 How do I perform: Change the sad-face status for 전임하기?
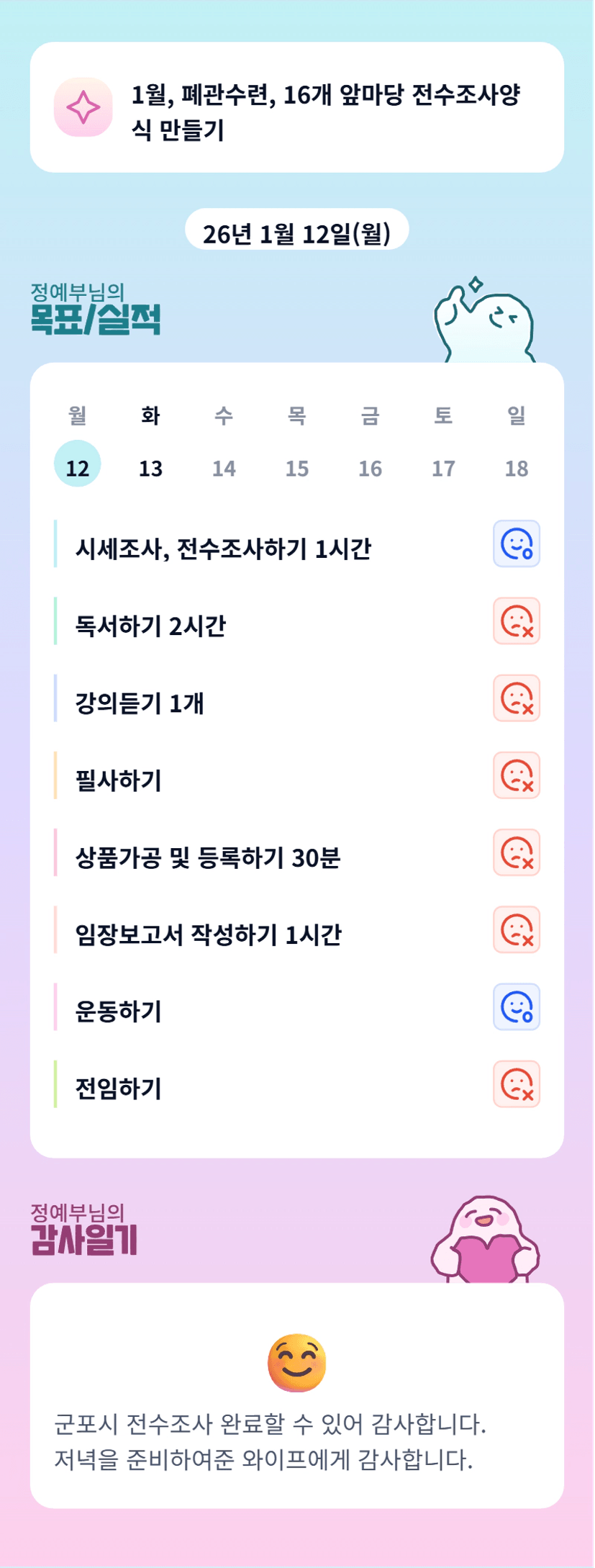pyautogui.click(x=517, y=1083)
